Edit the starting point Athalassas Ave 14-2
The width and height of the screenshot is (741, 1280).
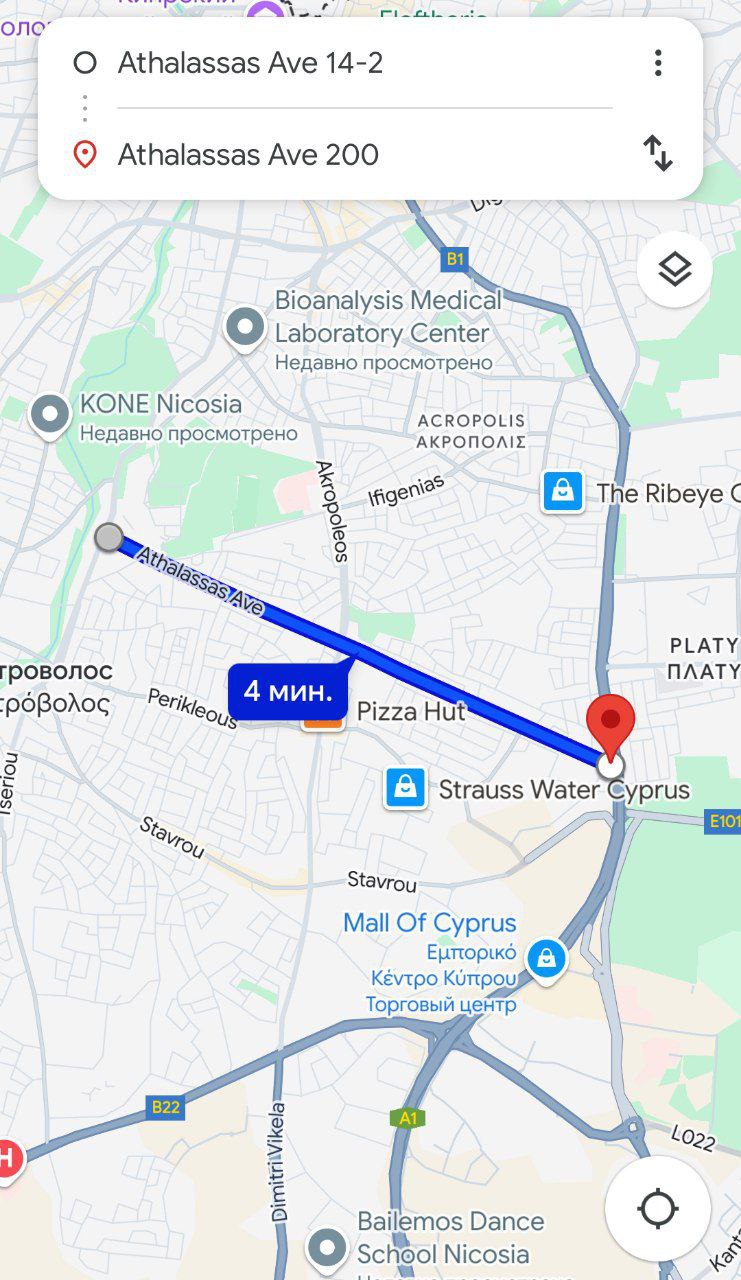pos(250,64)
